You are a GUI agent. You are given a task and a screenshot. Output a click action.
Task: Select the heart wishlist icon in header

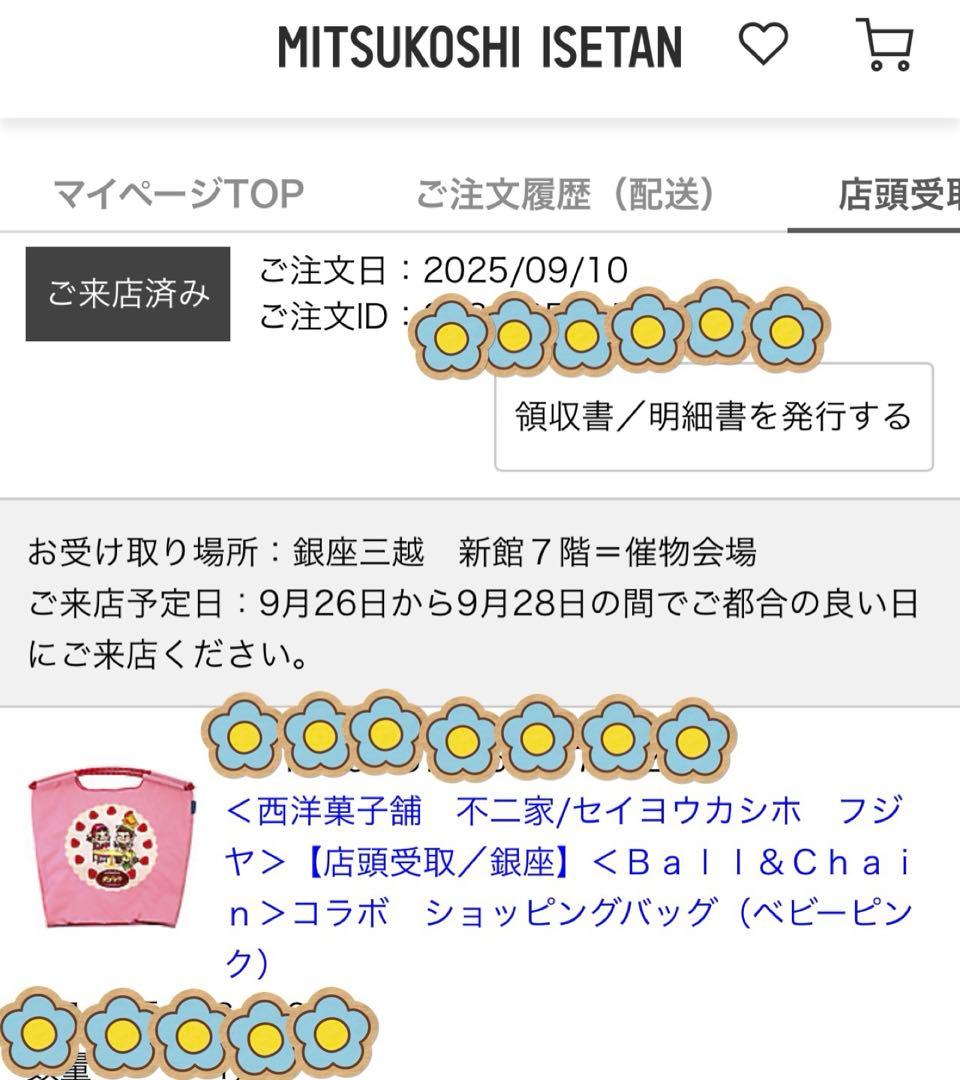click(x=762, y=45)
